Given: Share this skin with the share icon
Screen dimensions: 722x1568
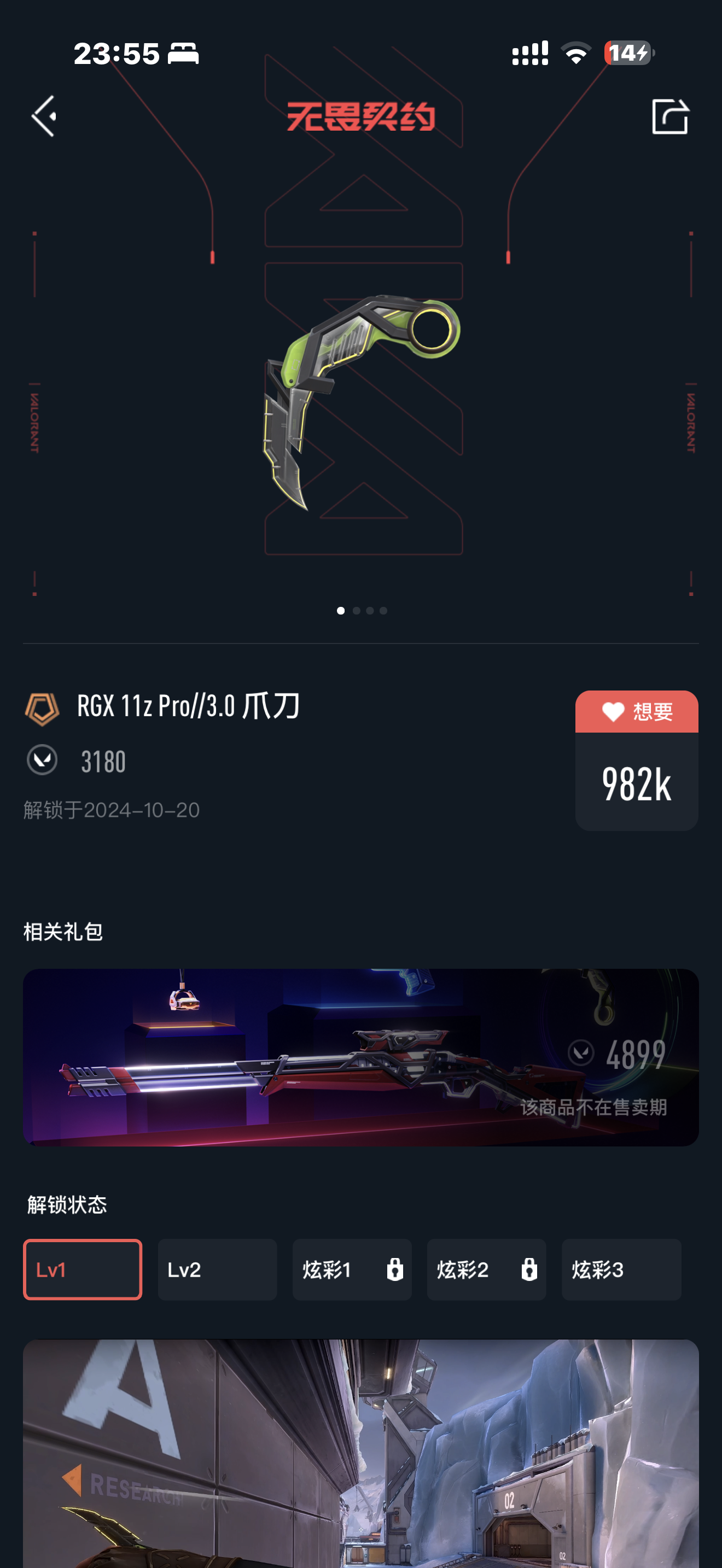Looking at the screenshot, I should point(669,116).
